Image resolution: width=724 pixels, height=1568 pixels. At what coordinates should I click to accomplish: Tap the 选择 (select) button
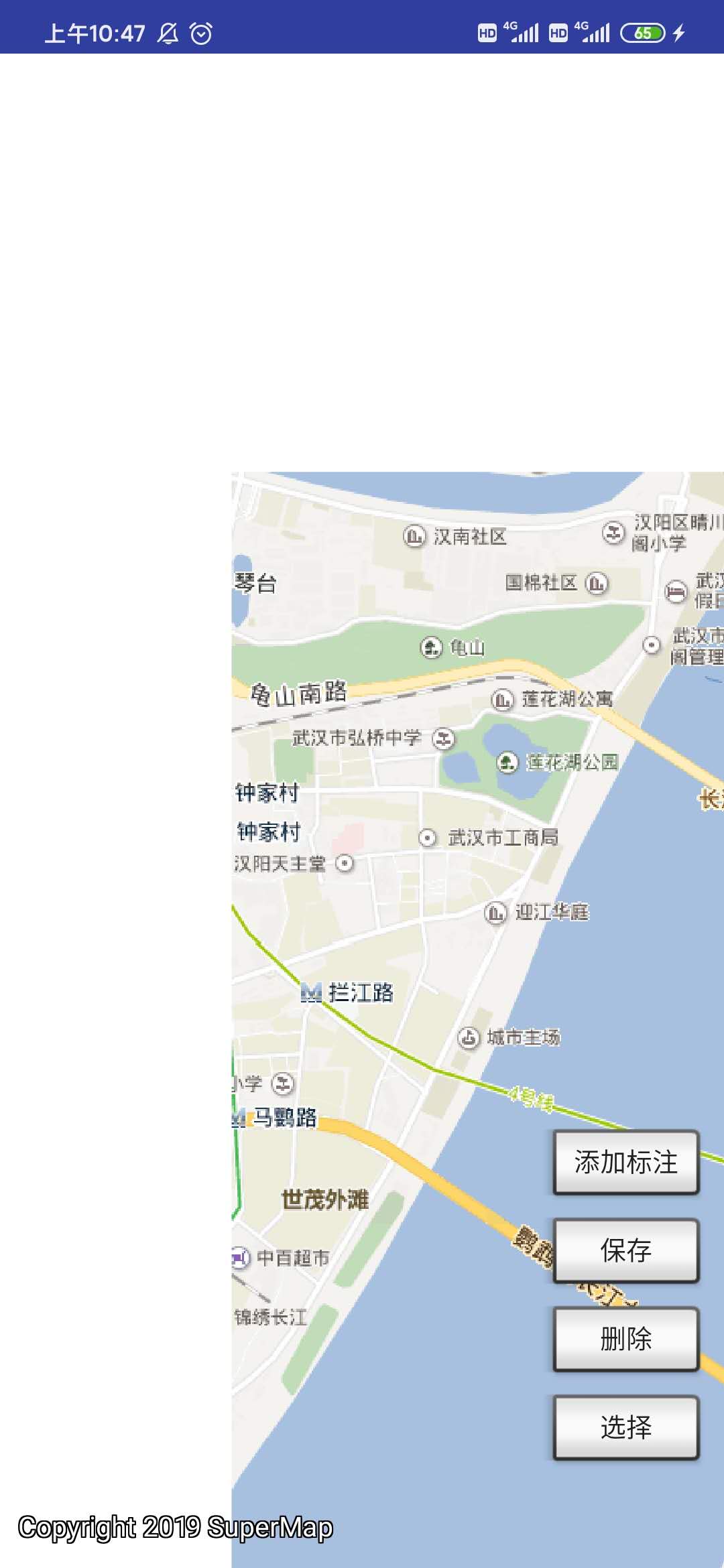(625, 1427)
